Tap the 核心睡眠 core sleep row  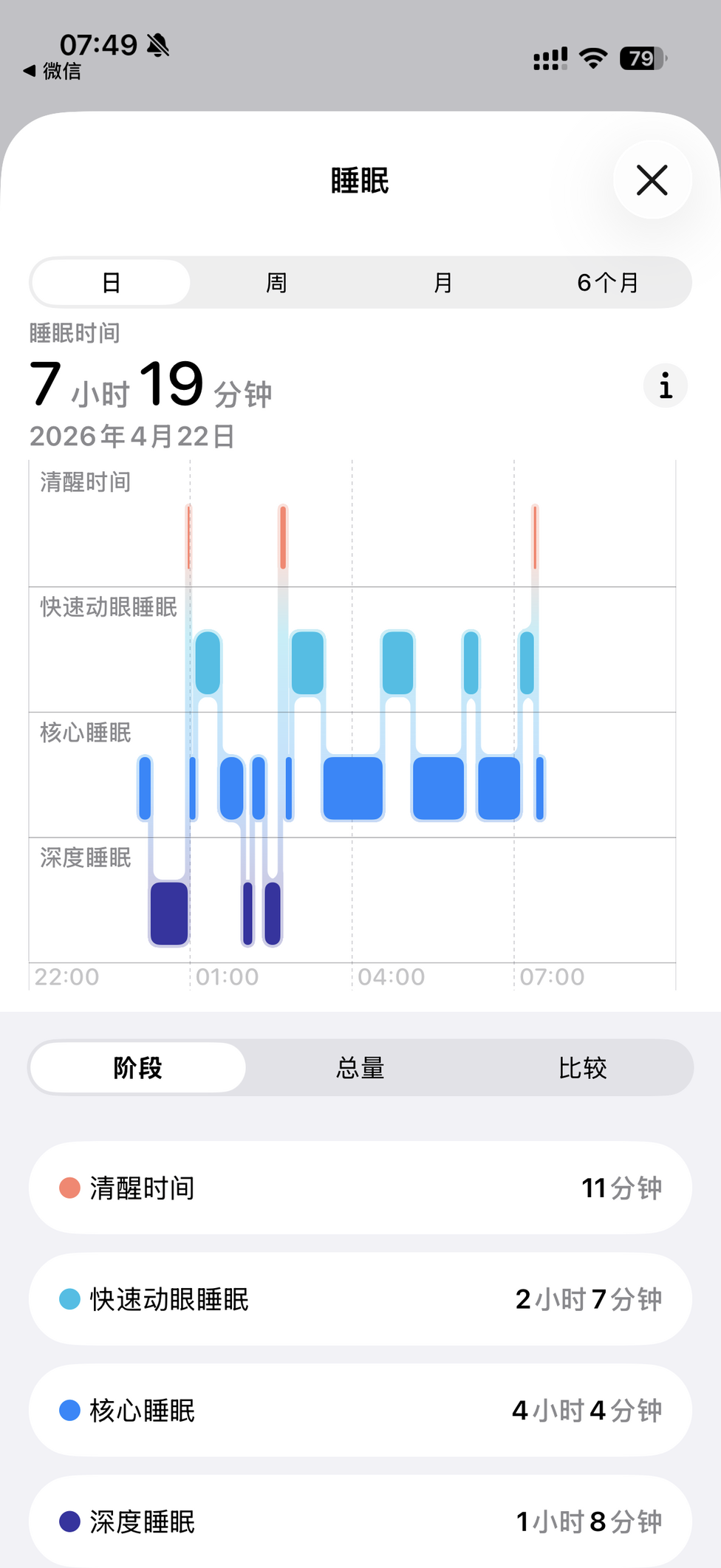point(360,1410)
